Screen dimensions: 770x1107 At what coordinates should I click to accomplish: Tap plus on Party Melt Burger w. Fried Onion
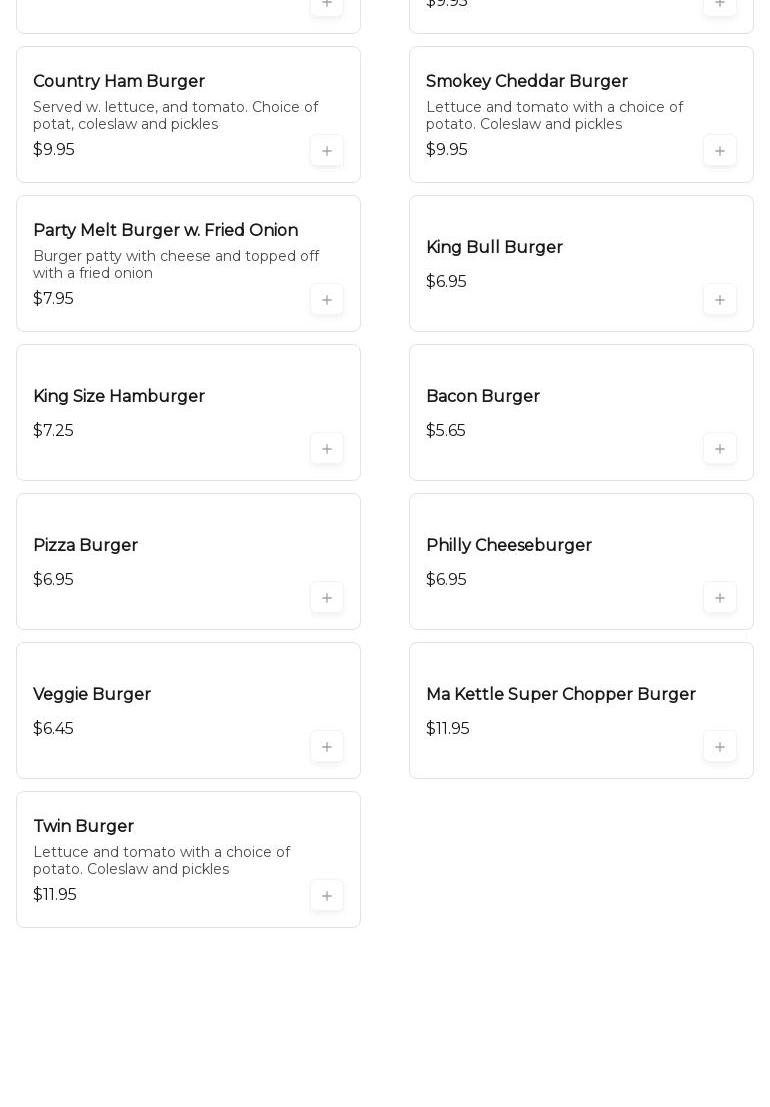coord(327,300)
